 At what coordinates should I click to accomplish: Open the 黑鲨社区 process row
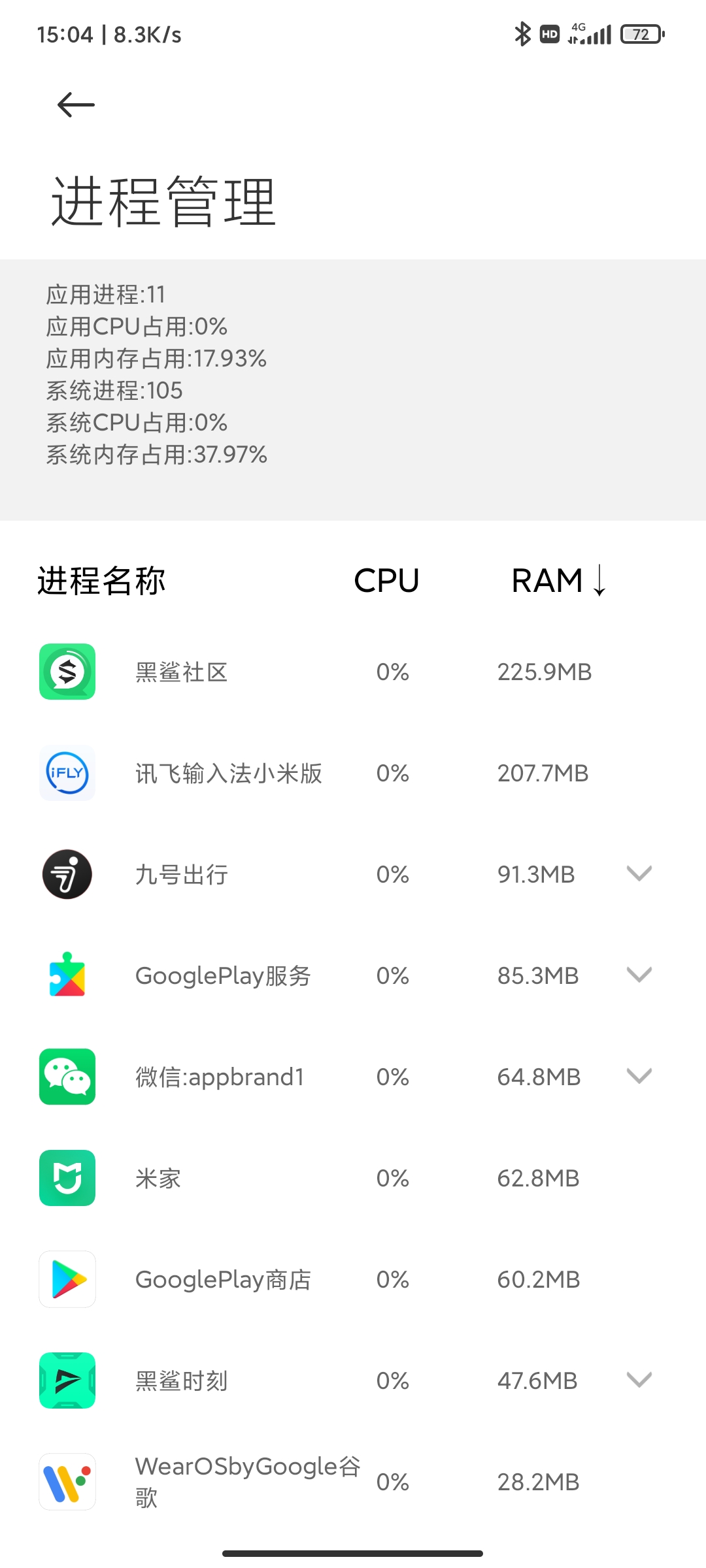point(353,672)
